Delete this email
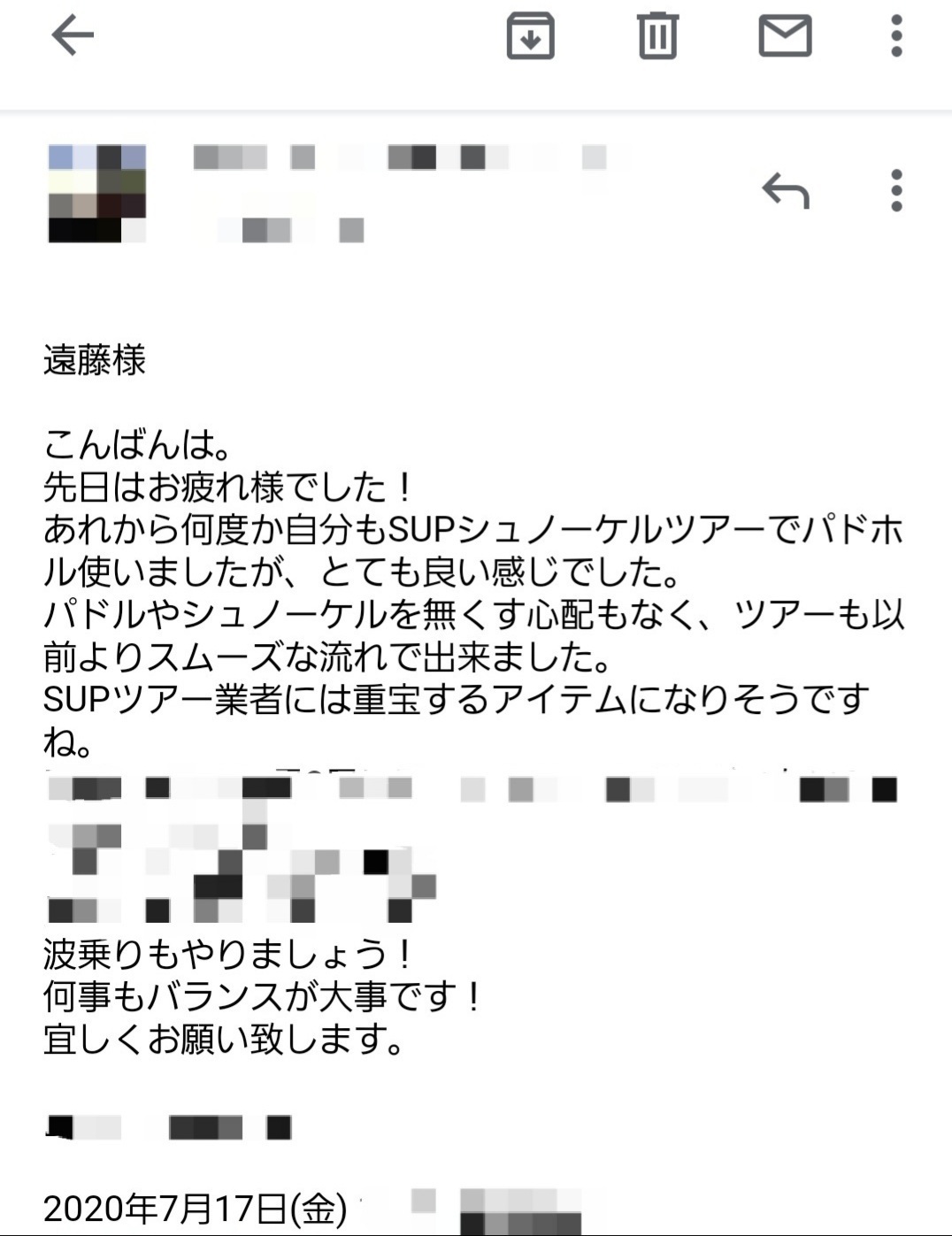The width and height of the screenshot is (952, 1236). click(657, 36)
